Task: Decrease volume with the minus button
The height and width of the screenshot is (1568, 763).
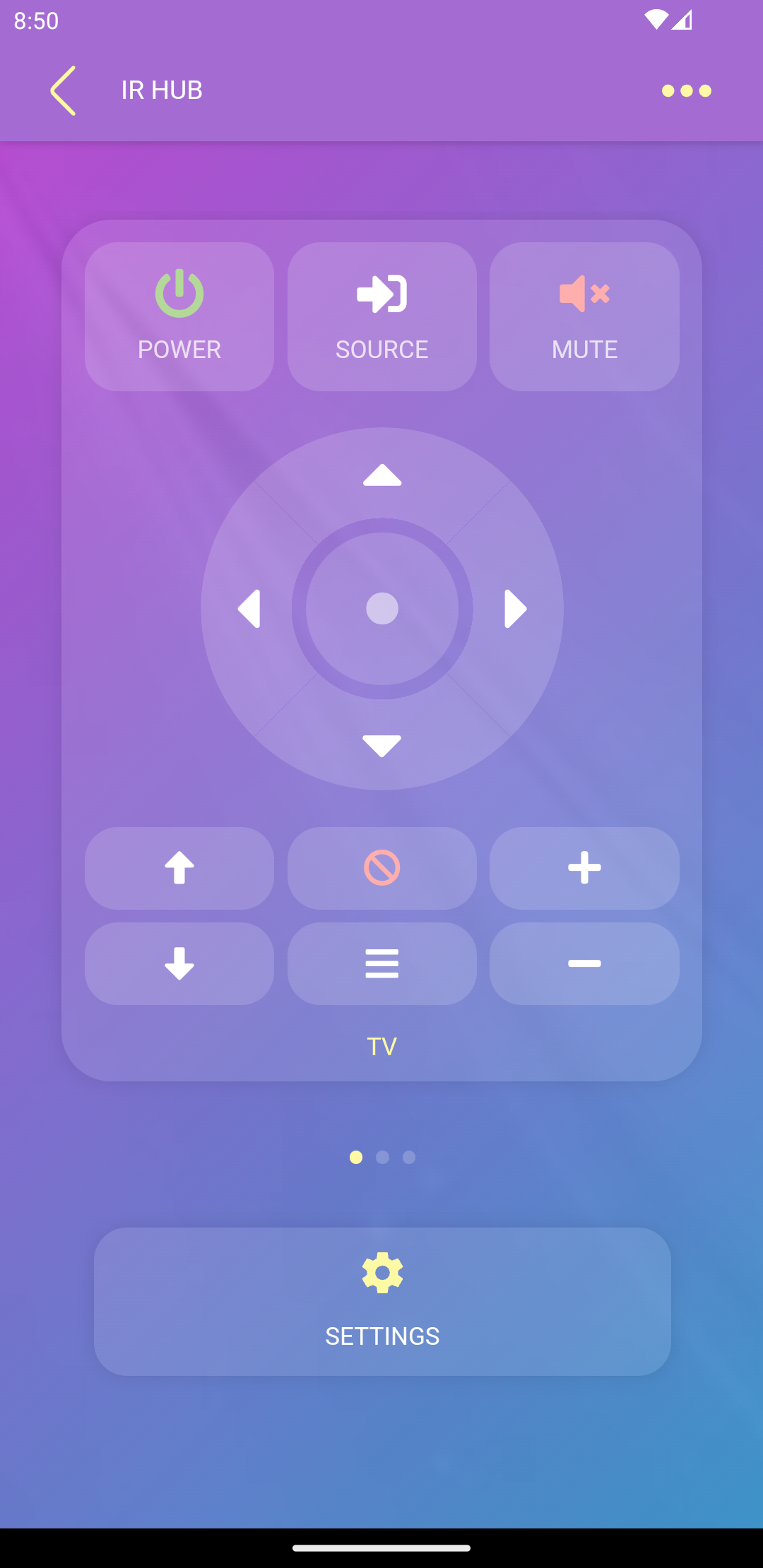Action: coord(584,963)
